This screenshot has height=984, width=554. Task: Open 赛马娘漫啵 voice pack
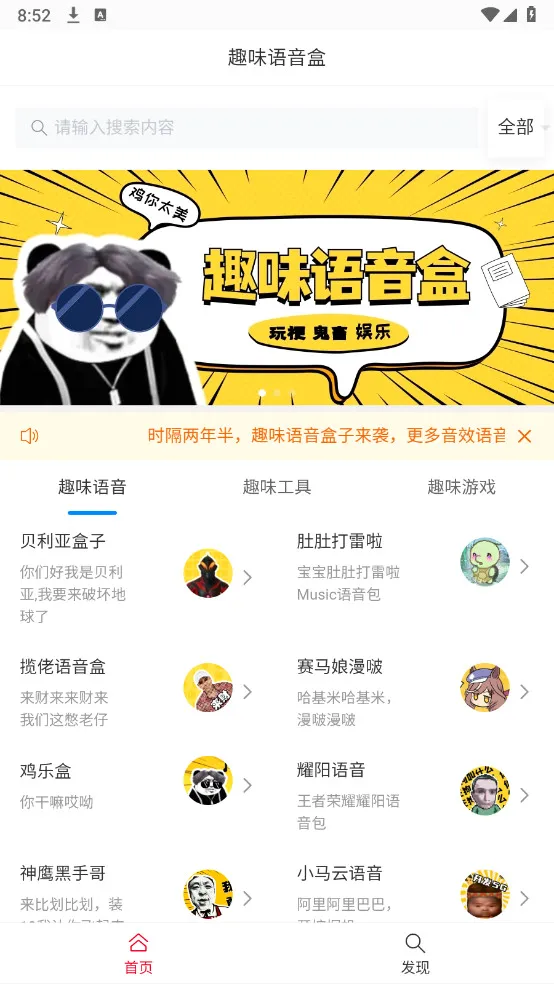[x=415, y=692]
